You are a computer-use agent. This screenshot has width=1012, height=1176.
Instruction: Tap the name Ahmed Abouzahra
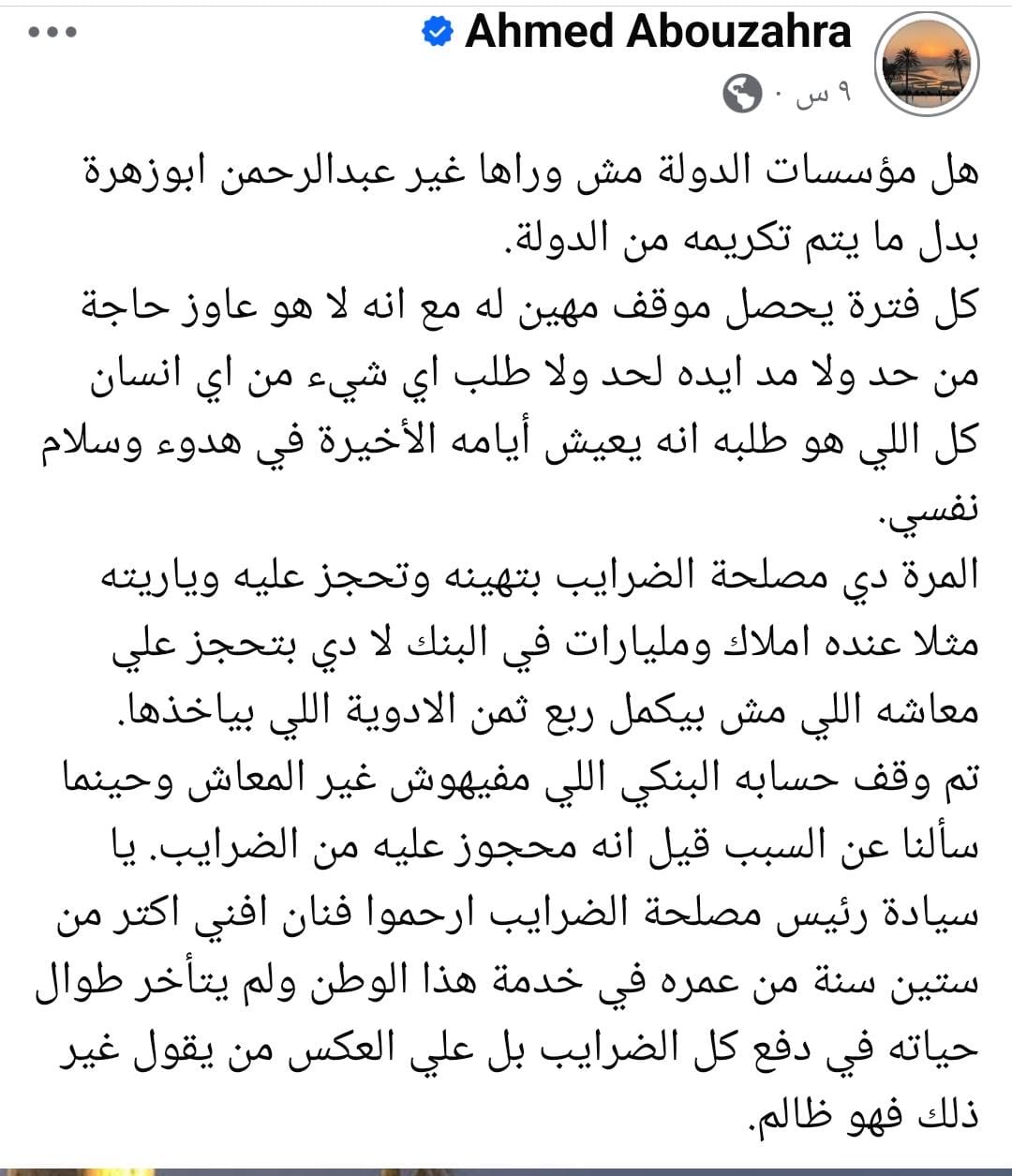point(657,33)
